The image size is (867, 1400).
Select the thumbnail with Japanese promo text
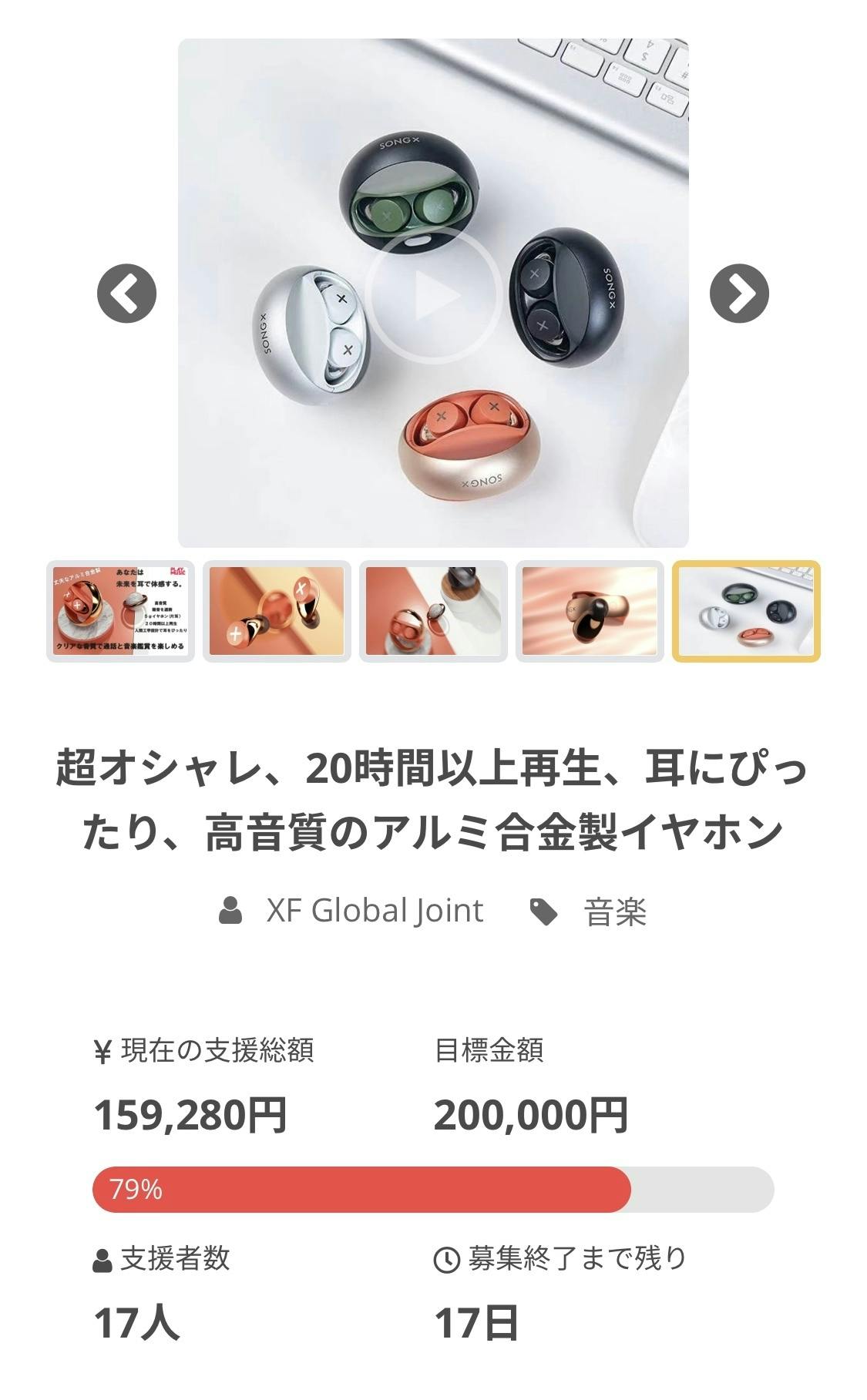[120, 611]
